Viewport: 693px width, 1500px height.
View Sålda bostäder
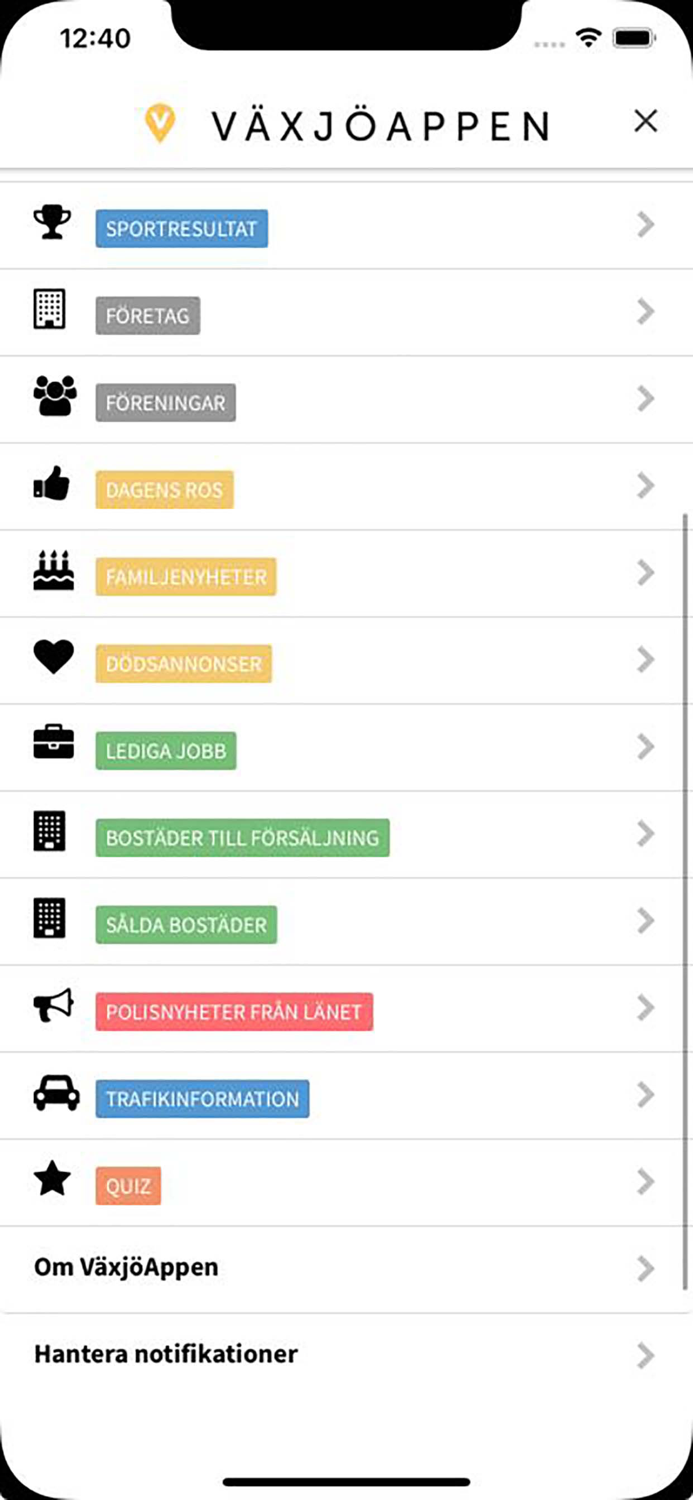pos(346,922)
